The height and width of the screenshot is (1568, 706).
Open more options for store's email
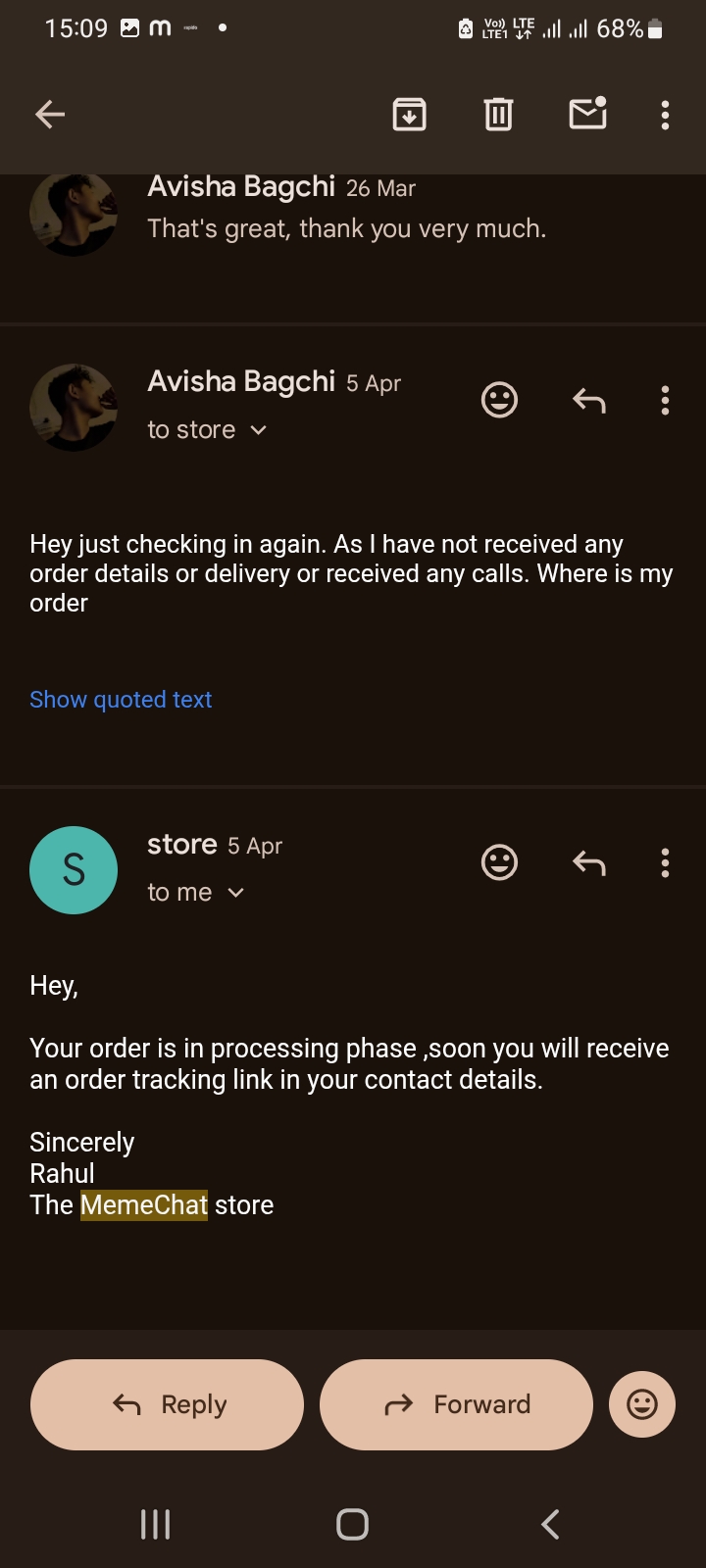tap(665, 862)
